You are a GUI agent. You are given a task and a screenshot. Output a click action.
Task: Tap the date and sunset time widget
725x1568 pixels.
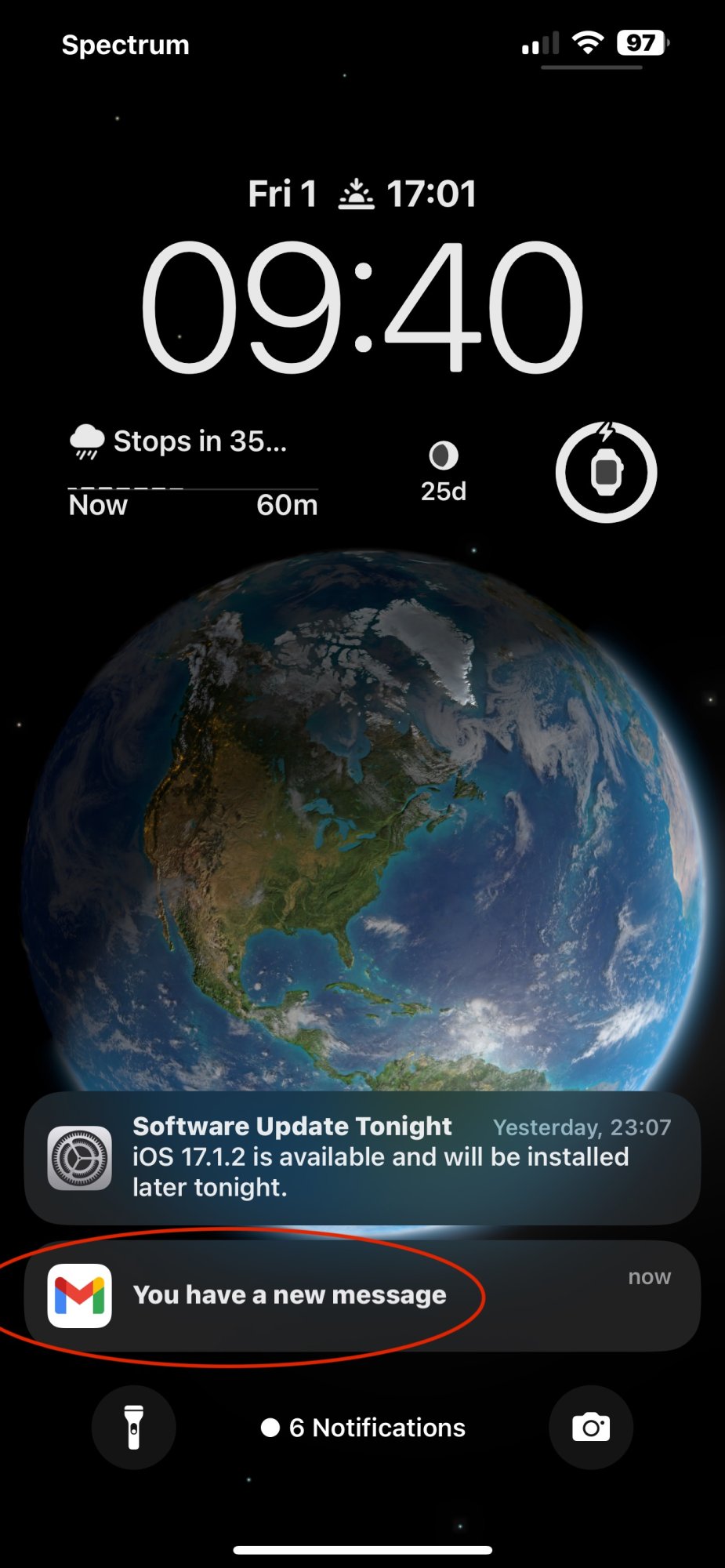362,194
